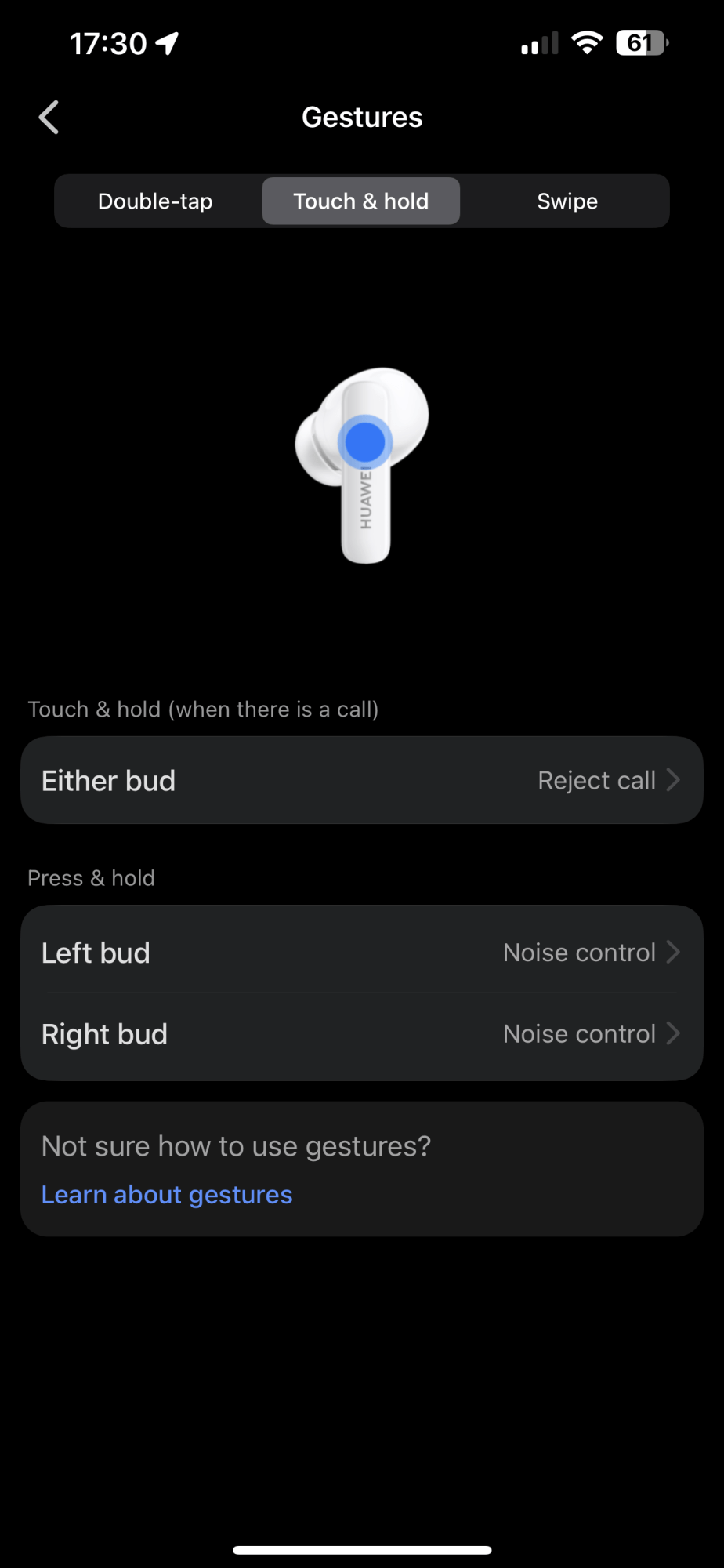Open Either bud Reject call setting

pyautogui.click(x=362, y=780)
